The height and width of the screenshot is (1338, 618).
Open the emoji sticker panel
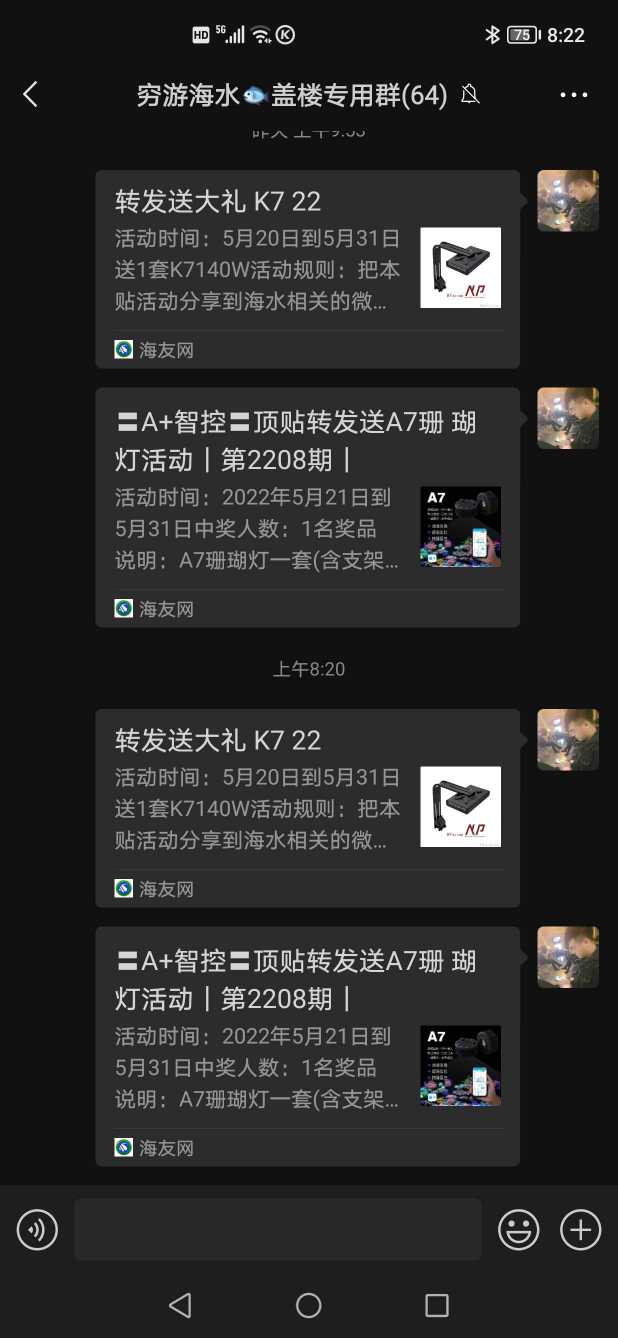point(519,1229)
